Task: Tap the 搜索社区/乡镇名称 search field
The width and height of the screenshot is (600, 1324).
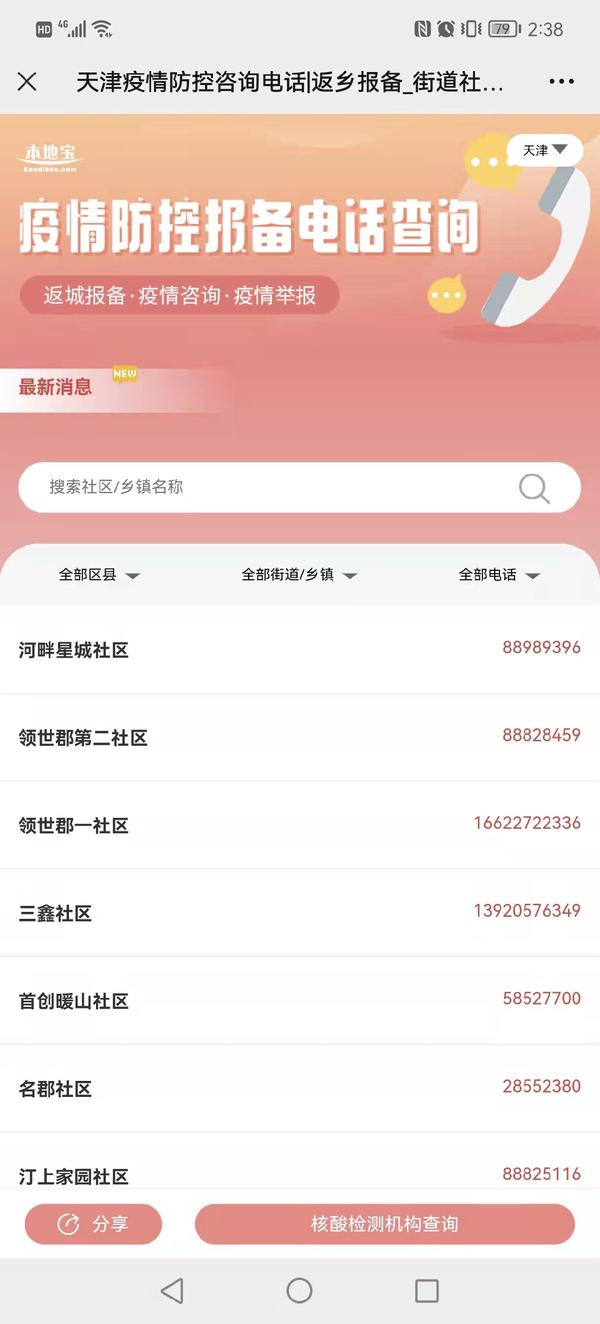Action: [x=270, y=487]
